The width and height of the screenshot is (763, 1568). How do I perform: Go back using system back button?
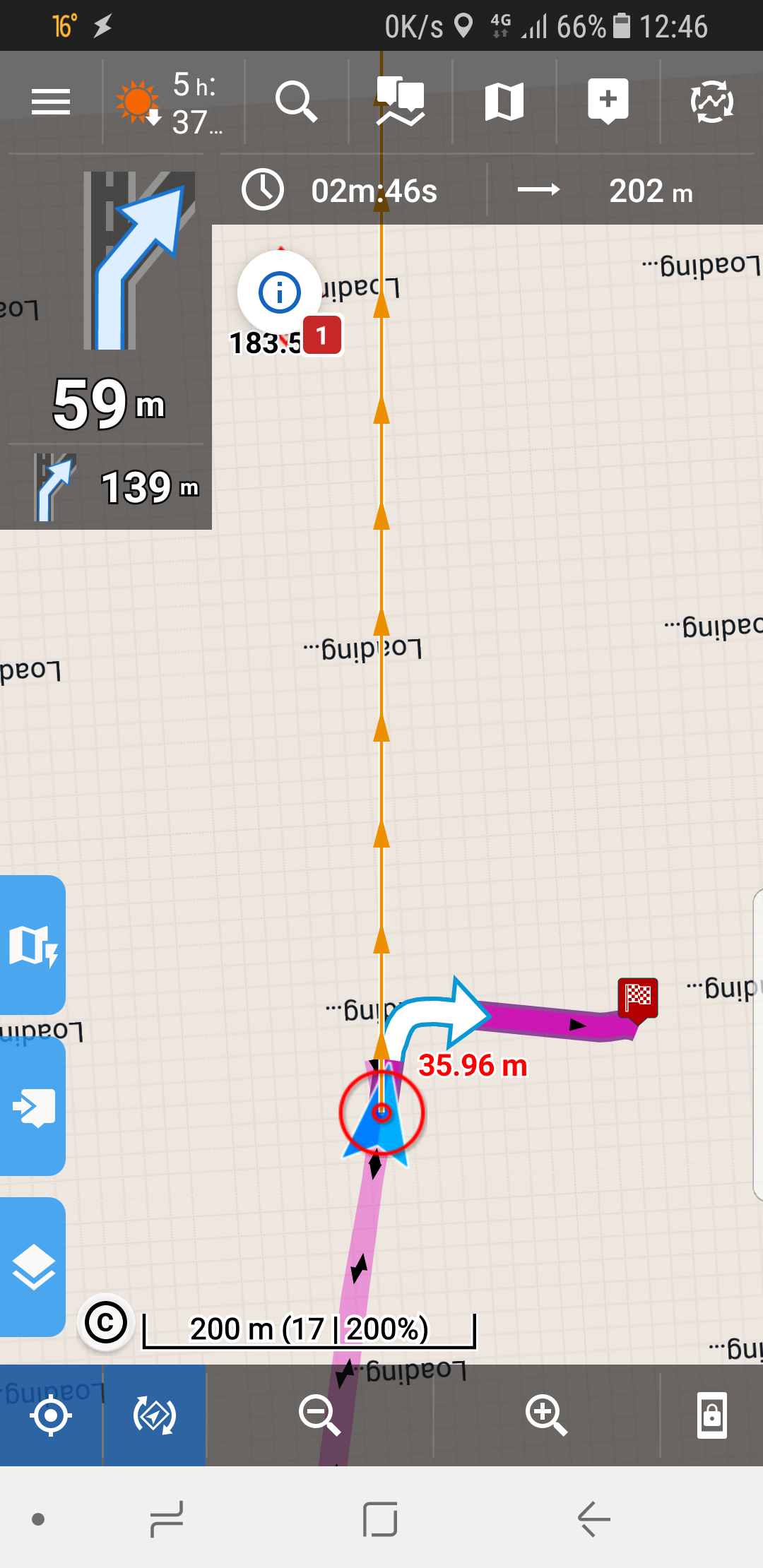(593, 1519)
